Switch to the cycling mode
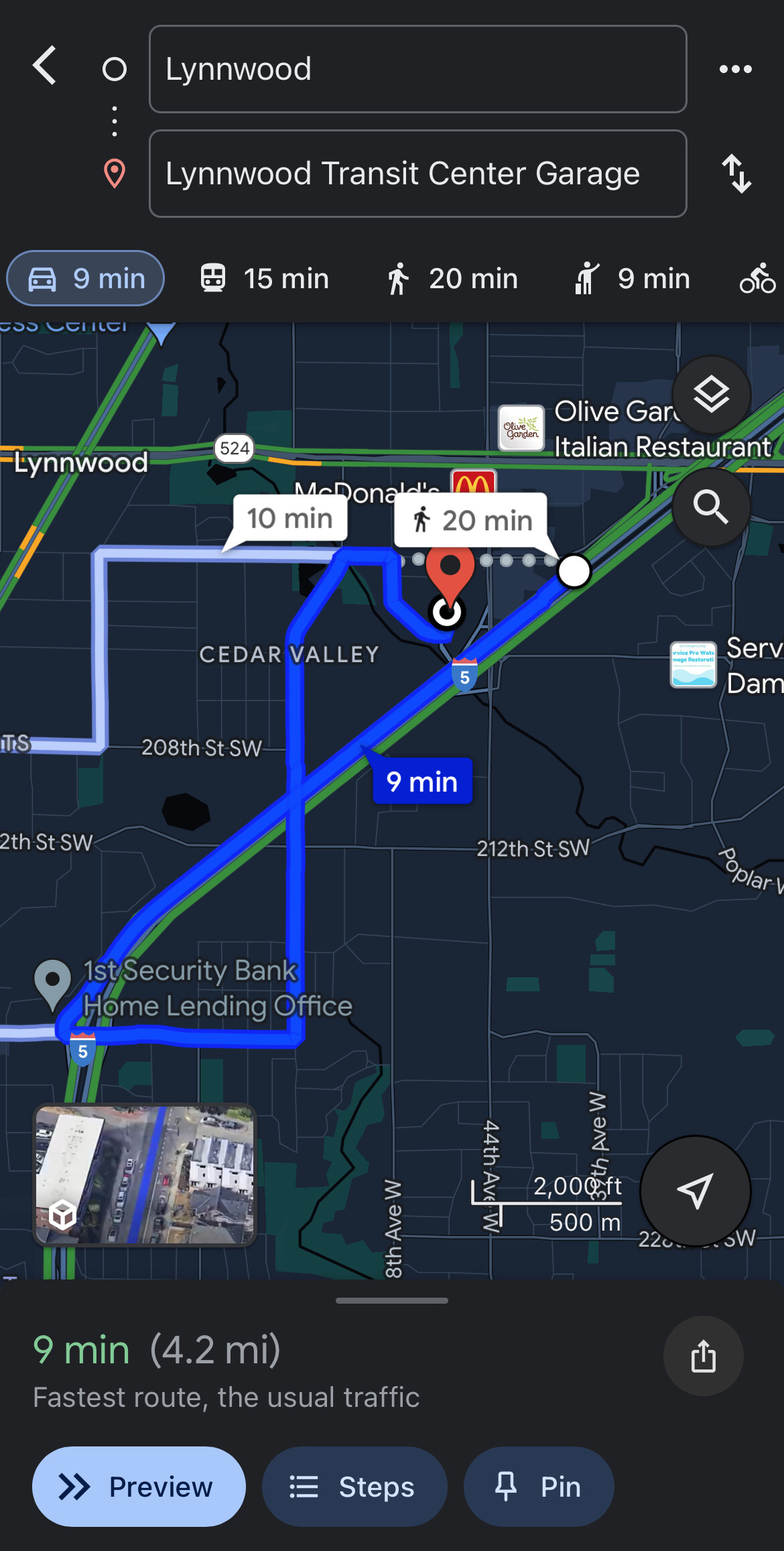This screenshot has width=784, height=1551. [758, 278]
